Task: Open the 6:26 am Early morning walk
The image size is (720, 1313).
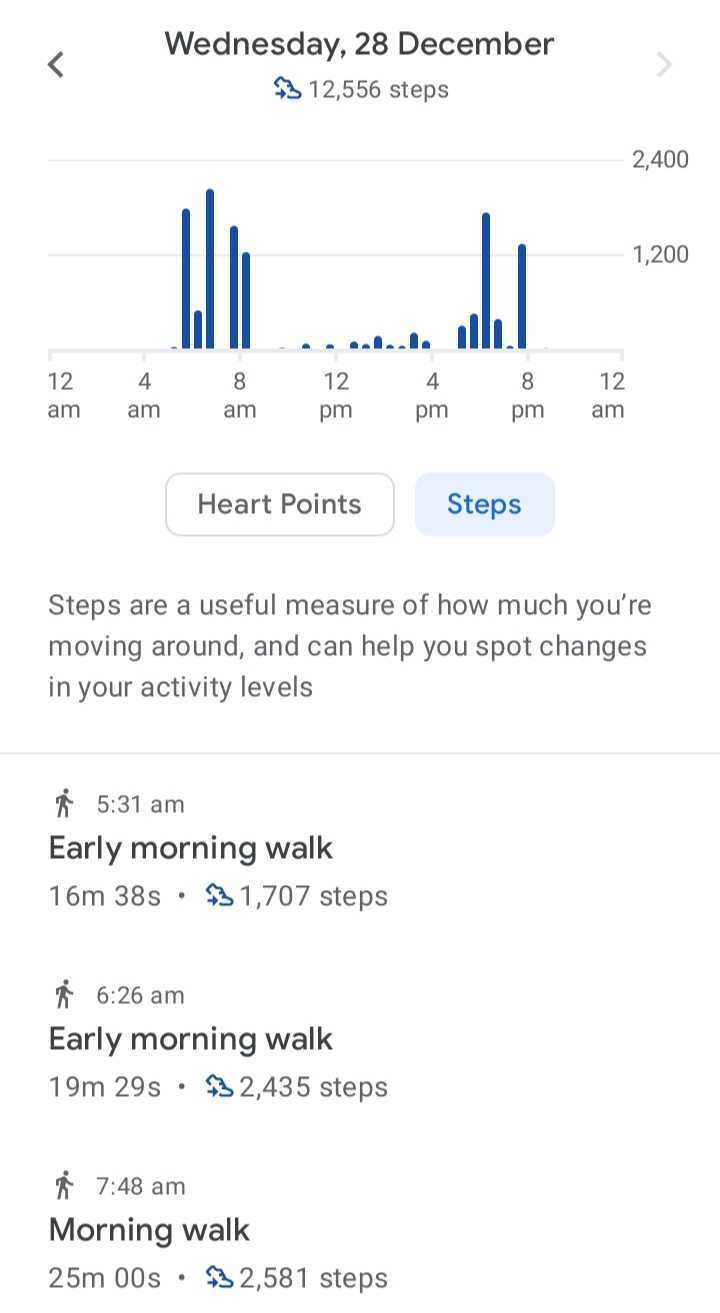Action: pyautogui.click(x=360, y=1041)
